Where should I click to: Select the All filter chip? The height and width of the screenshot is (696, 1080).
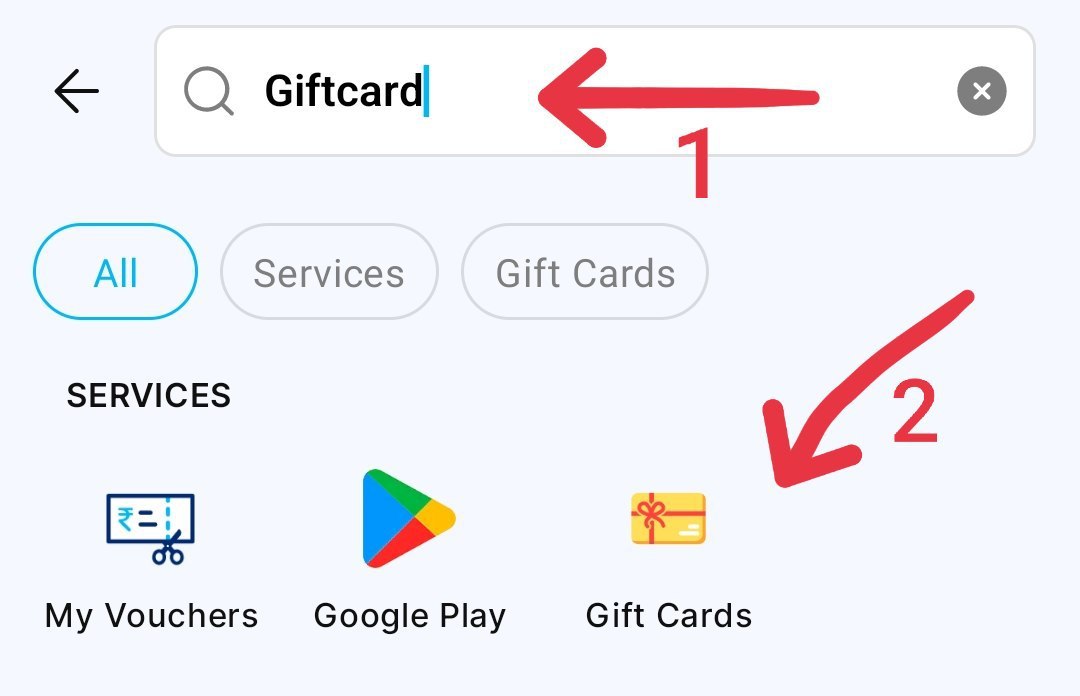tap(116, 273)
